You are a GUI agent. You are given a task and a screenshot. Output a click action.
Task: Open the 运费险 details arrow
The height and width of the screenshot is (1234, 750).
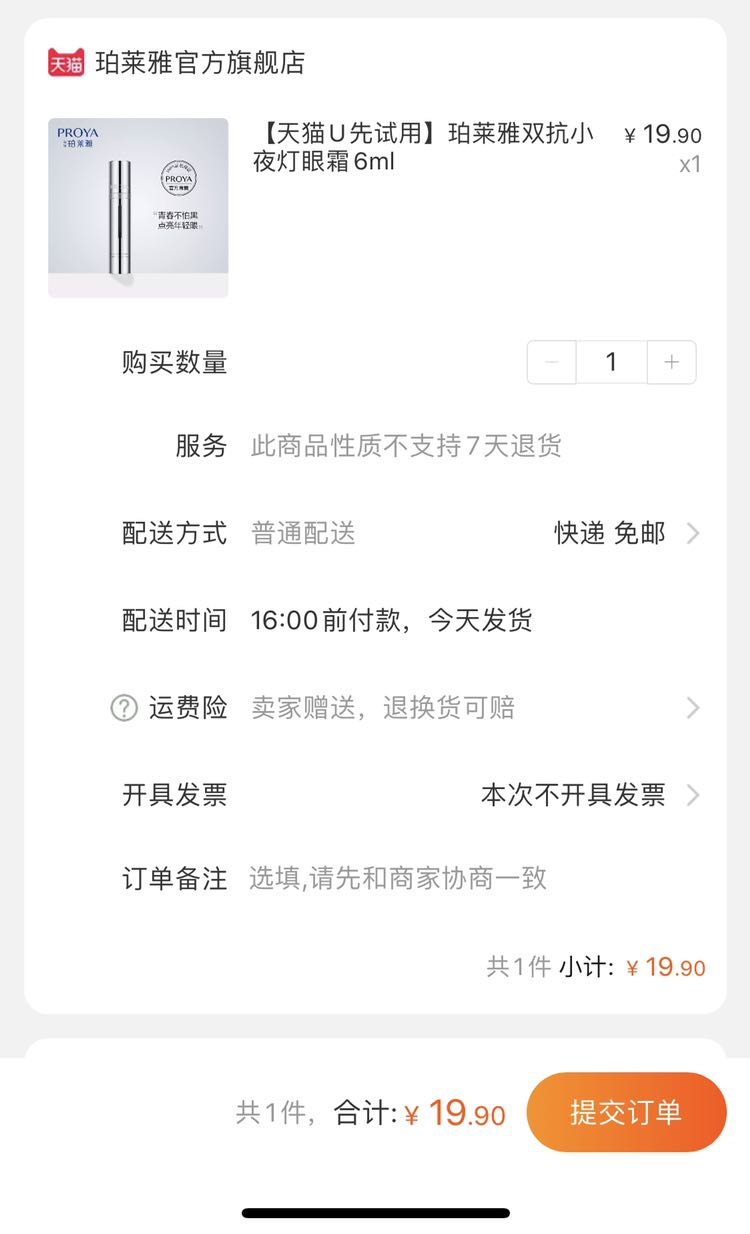click(x=692, y=708)
